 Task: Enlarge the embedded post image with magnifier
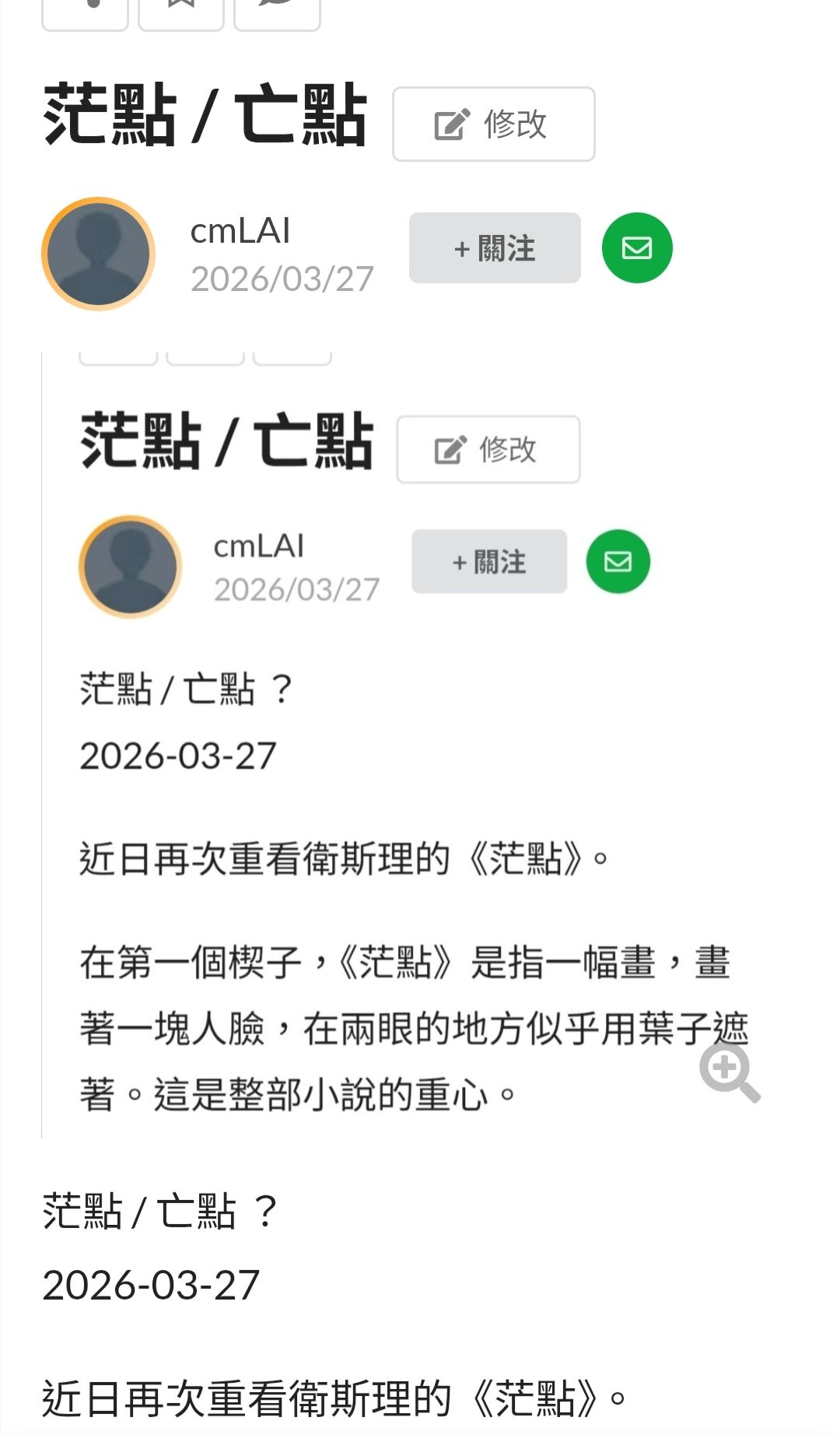(729, 1072)
